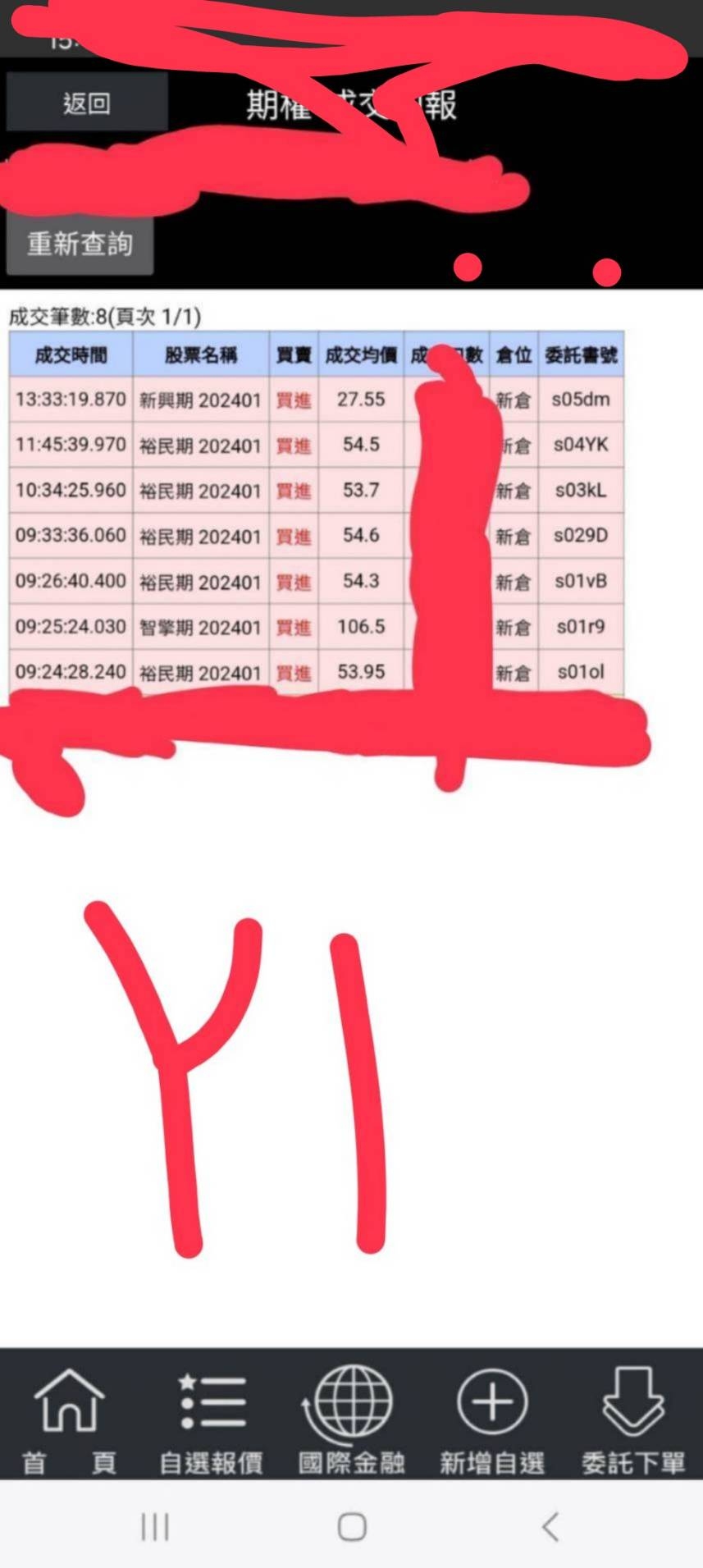Tap the system back arrow
This screenshot has width=703, height=1568.
pos(550,1526)
